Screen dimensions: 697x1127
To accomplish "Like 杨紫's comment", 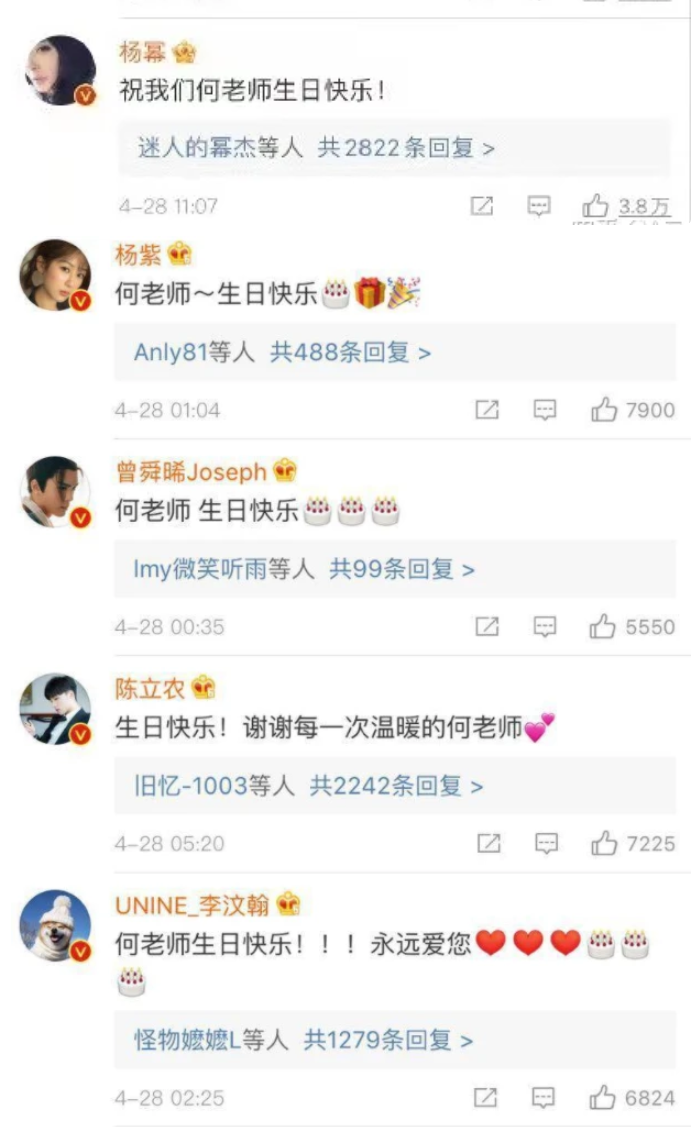I will [604, 410].
